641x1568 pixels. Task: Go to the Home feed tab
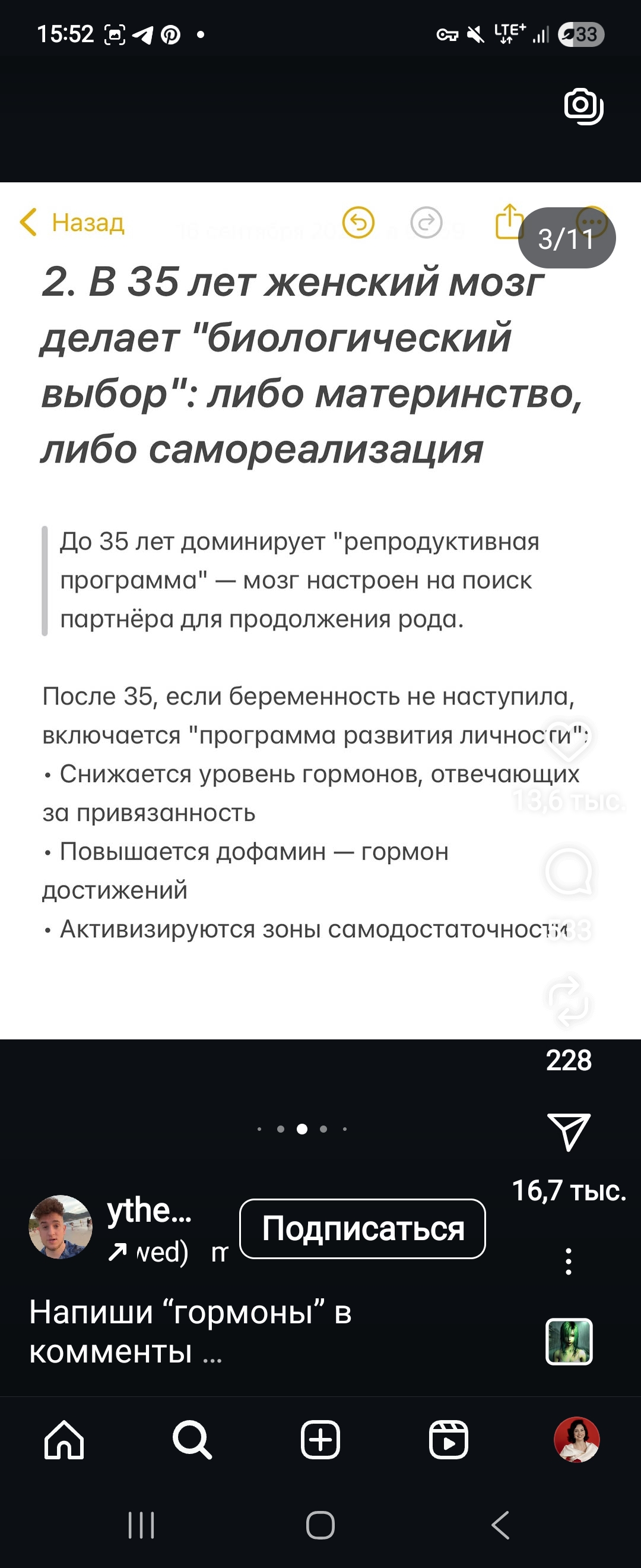pyautogui.click(x=64, y=1440)
